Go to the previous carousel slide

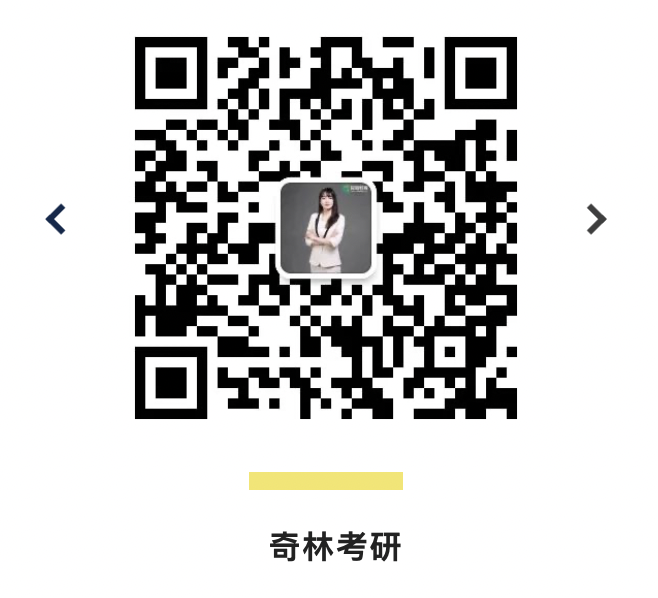pos(56,219)
